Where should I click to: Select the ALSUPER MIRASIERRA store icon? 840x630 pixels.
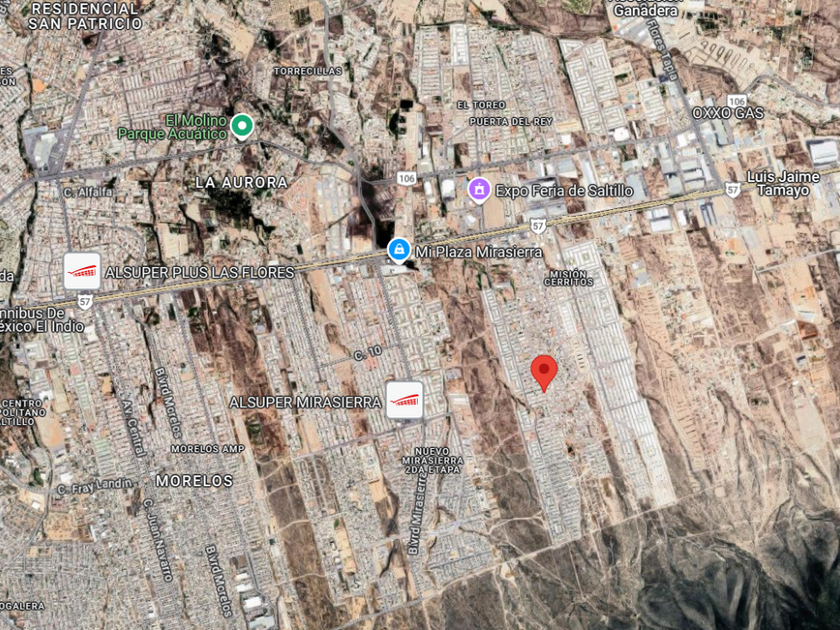(405, 400)
